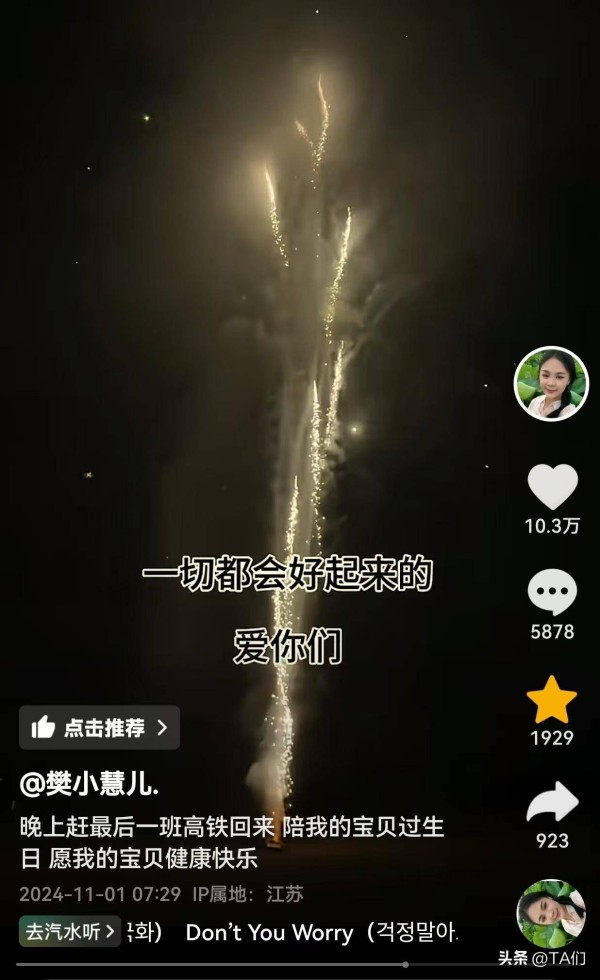Open the comments with 5878 replies
This screenshot has height=980, width=600.
click(x=552, y=592)
